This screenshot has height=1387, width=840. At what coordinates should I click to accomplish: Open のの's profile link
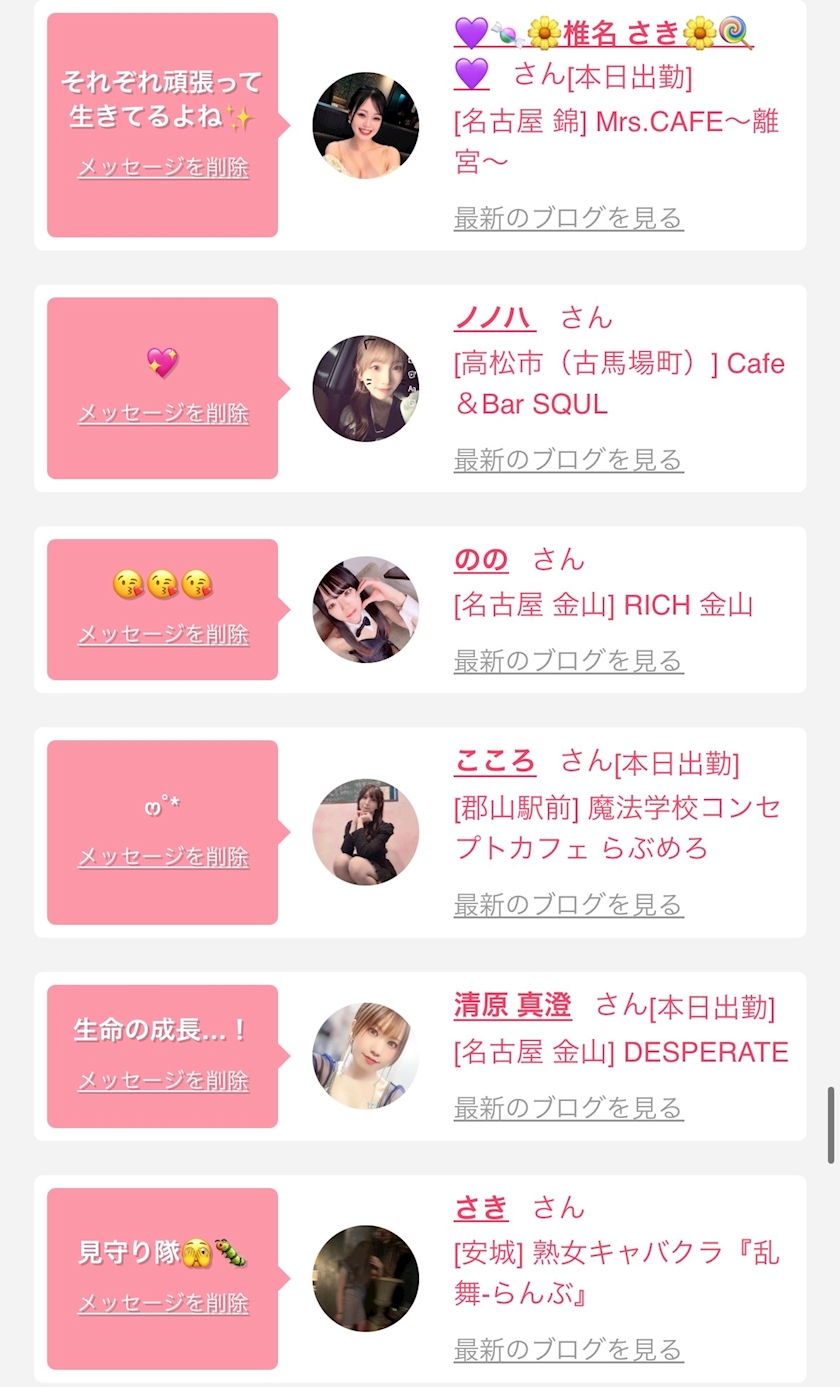[481, 560]
